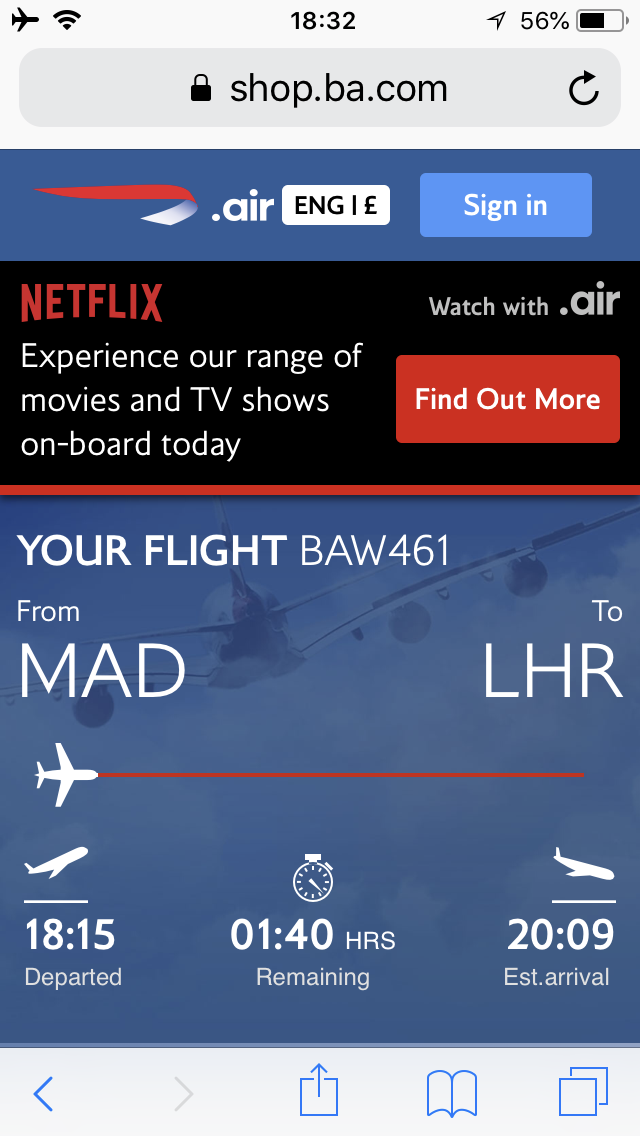Go back to the previous page
Screen dimensions: 640x1136
point(43,1094)
